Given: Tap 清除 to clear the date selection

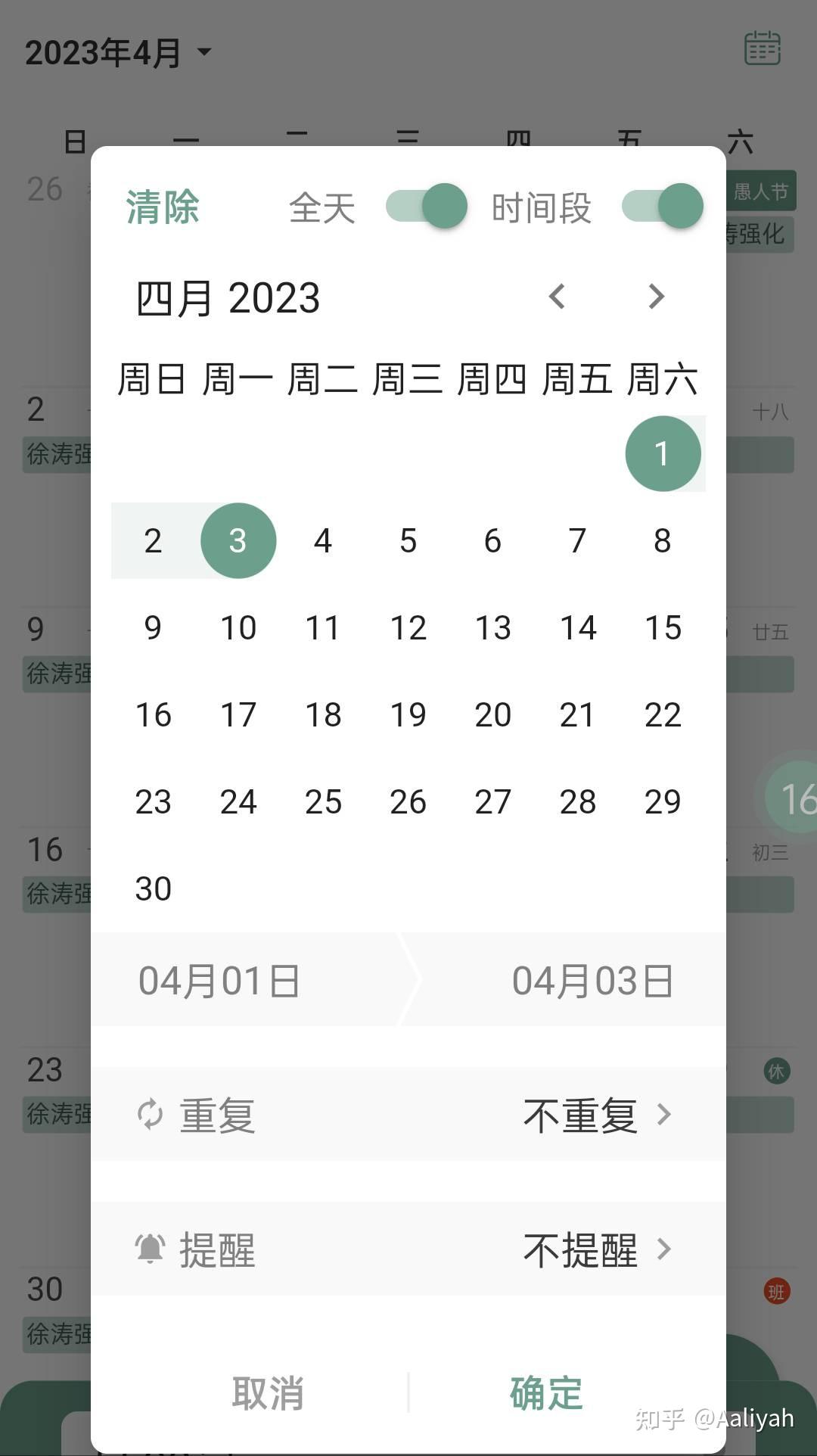Looking at the screenshot, I should tap(162, 207).
